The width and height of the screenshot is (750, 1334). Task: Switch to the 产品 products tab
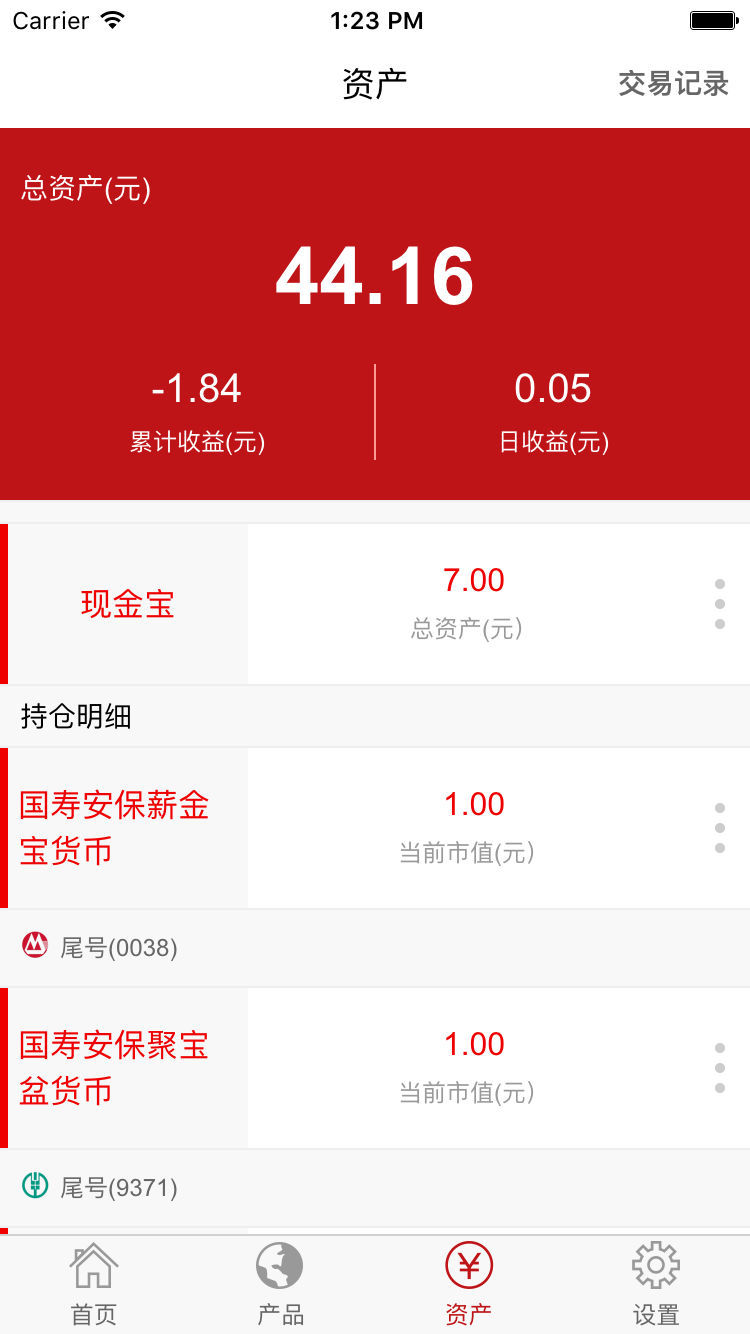coord(280,1284)
